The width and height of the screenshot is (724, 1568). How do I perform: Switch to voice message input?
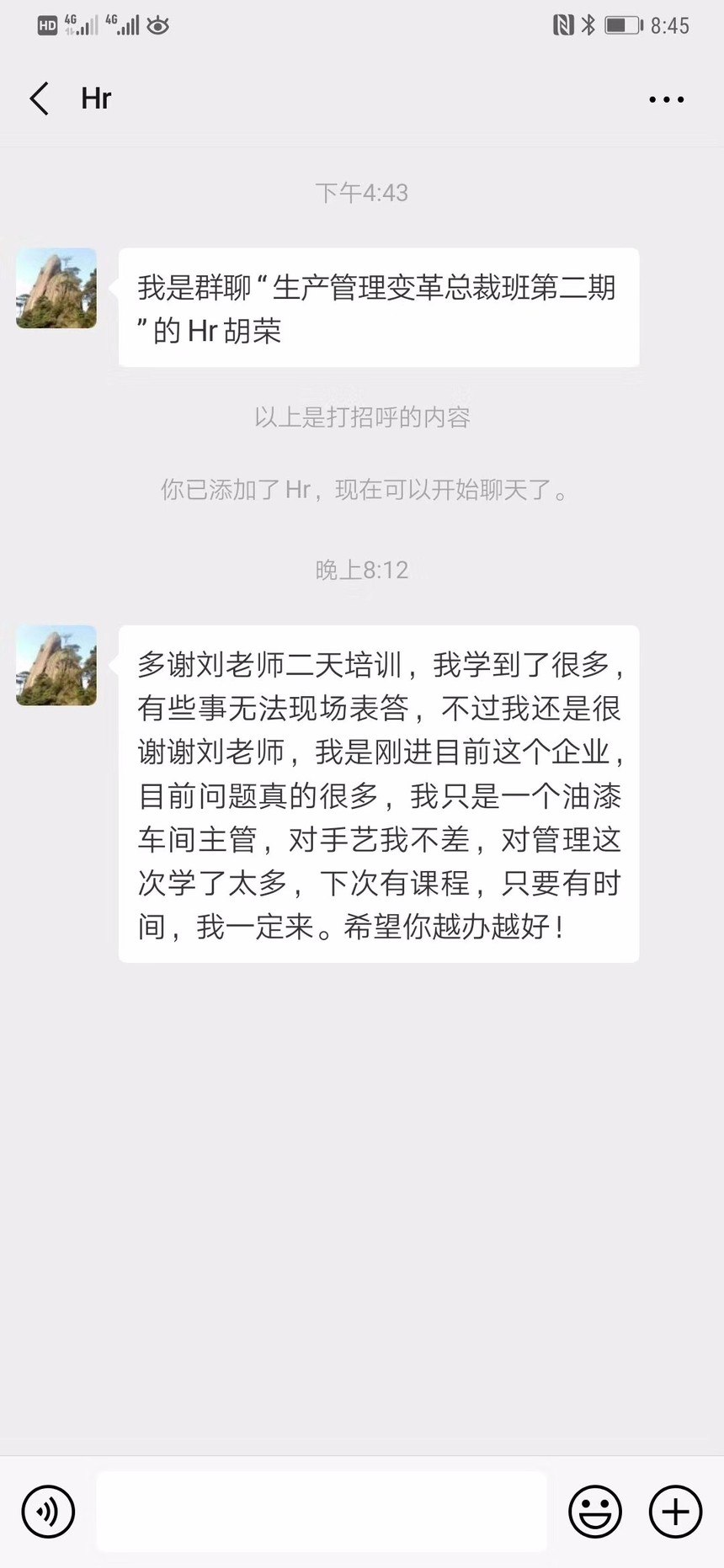tap(48, 1512)
